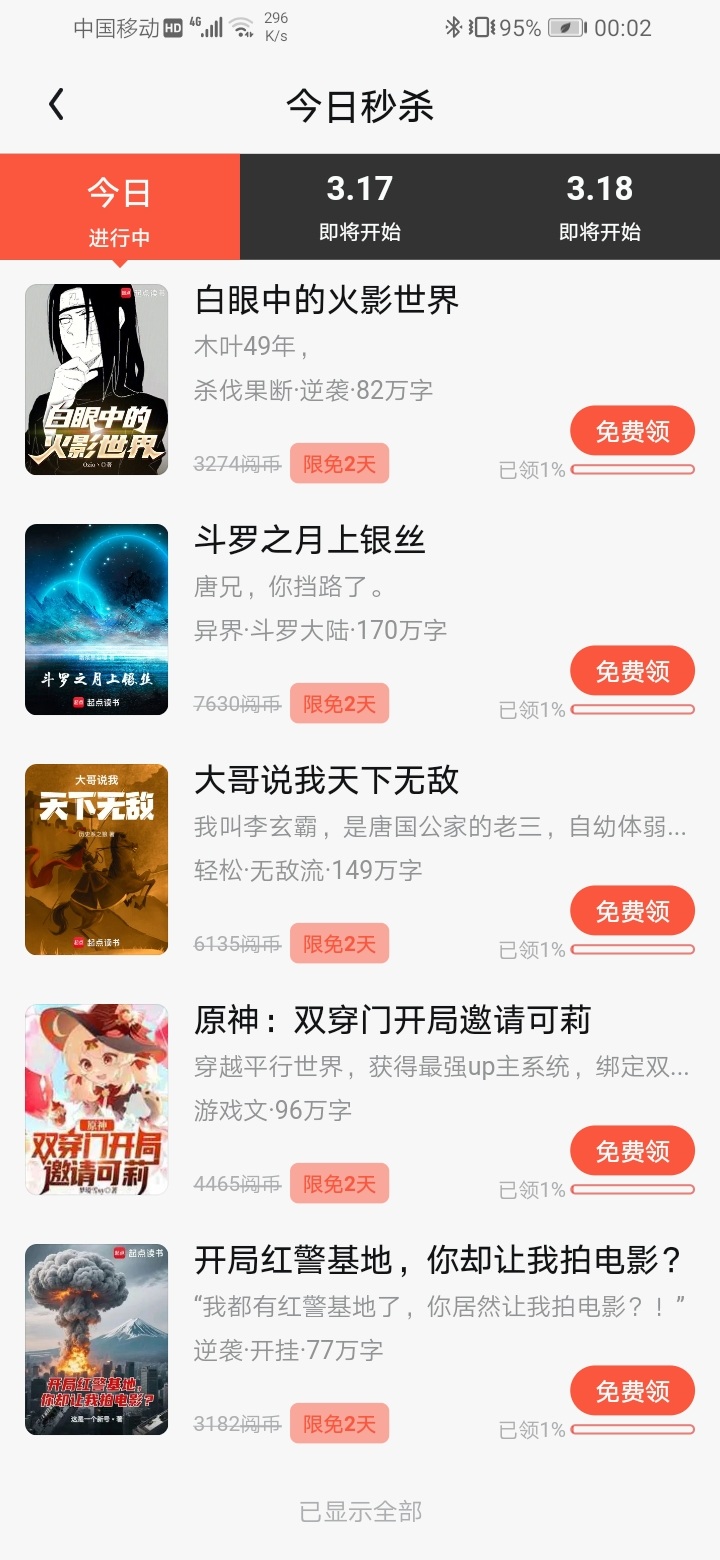Get 原神：双穿门开局邀请可莉 via 免费领
This screenshot has width=720, height=1560.
632,1152
